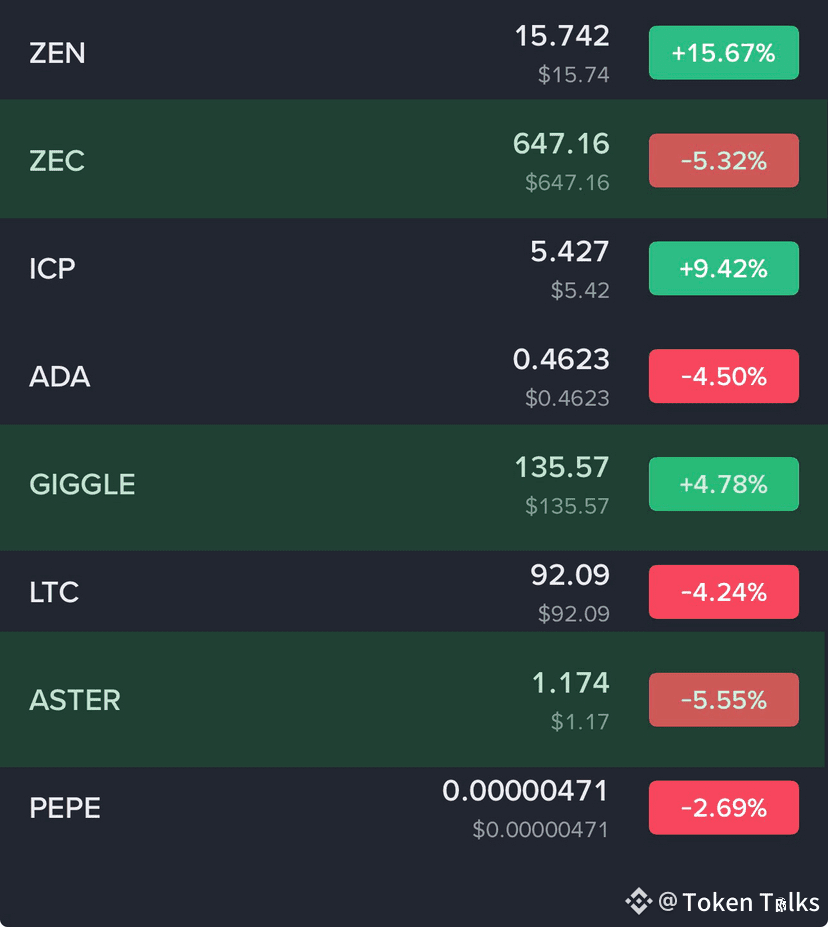The image size is (828, 927).
Task: Tap the GIGGLE coin row
Action: (x=300, y=485)
